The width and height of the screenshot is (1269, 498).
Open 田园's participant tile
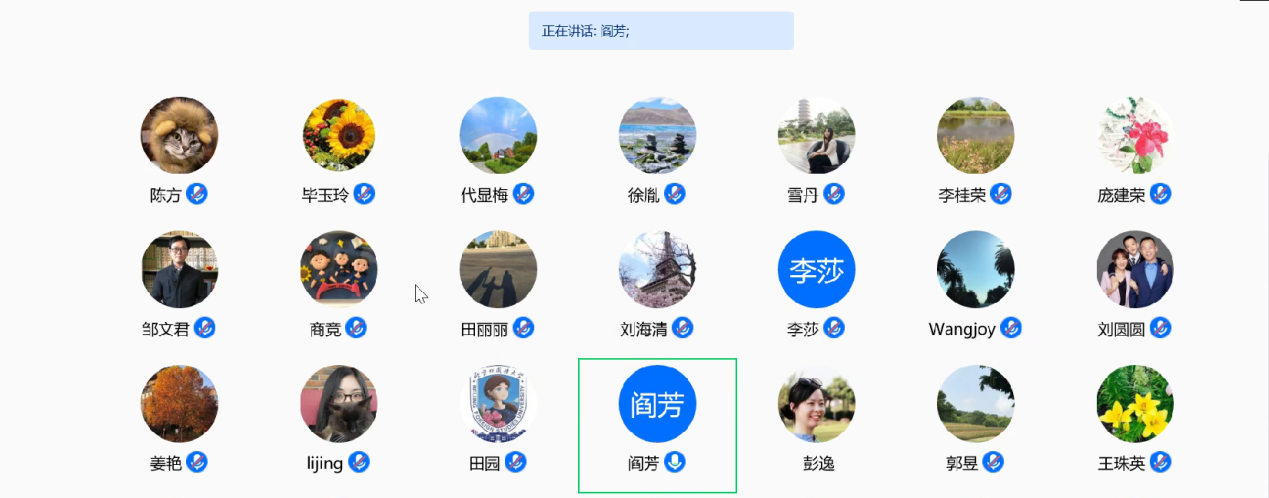click(x=498, y=404)
